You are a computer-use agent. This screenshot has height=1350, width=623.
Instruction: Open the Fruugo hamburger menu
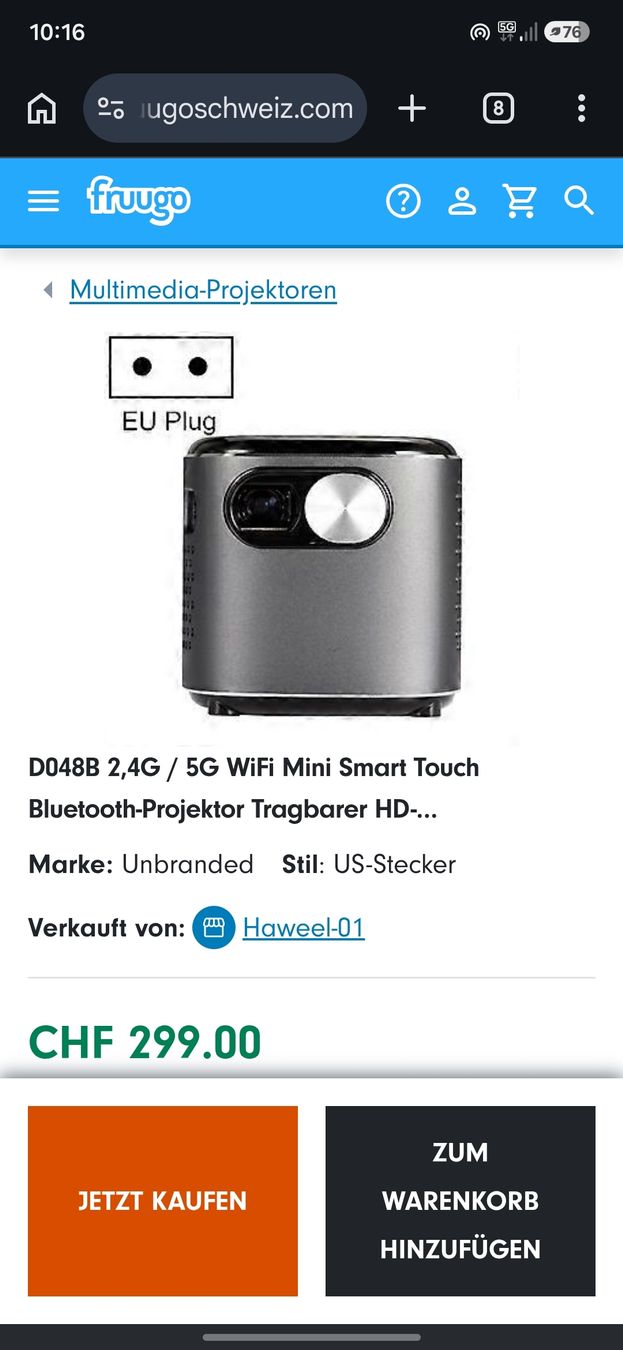43,202
